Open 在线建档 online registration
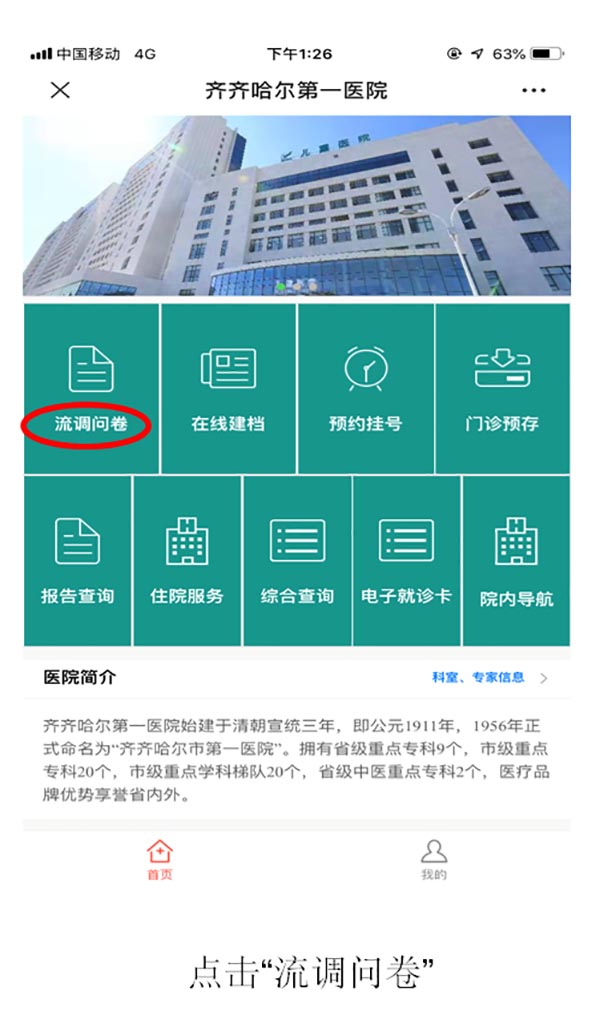This screenshot has height=1023, width=600. [228, 388]
